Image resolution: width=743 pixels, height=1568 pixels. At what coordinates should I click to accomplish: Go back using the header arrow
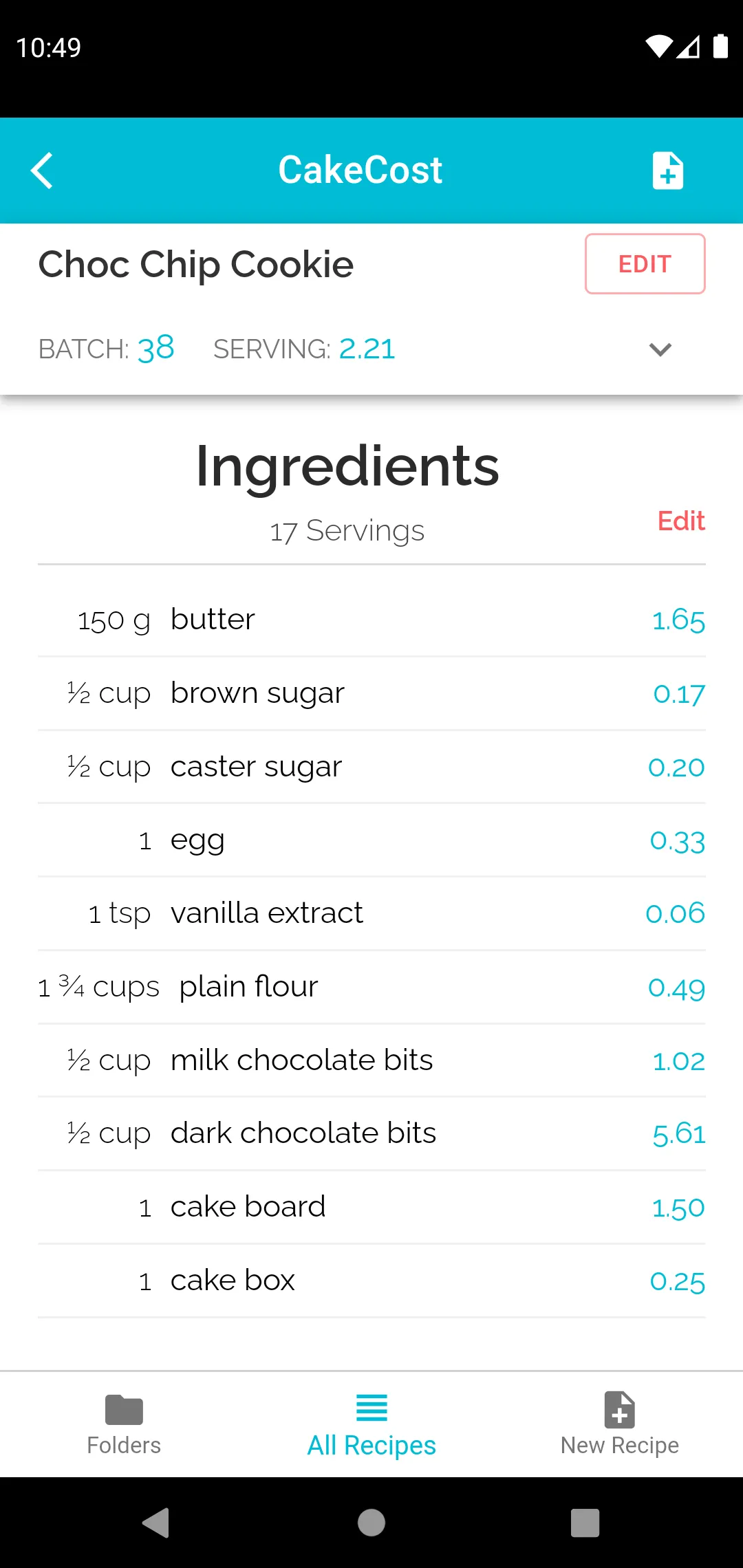pyautogui.click(x=43, y=171)
